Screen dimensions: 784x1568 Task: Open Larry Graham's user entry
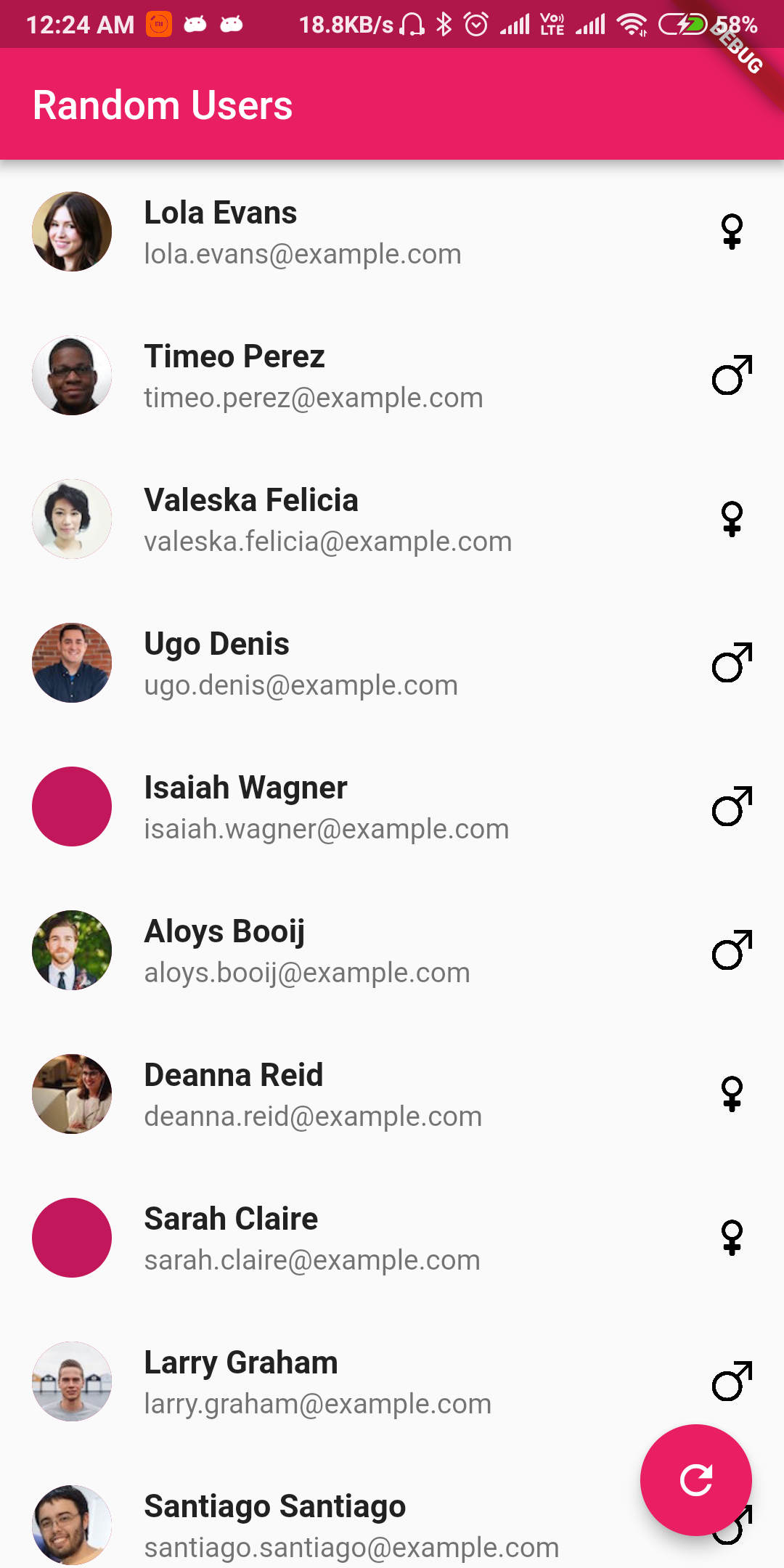363,1382
